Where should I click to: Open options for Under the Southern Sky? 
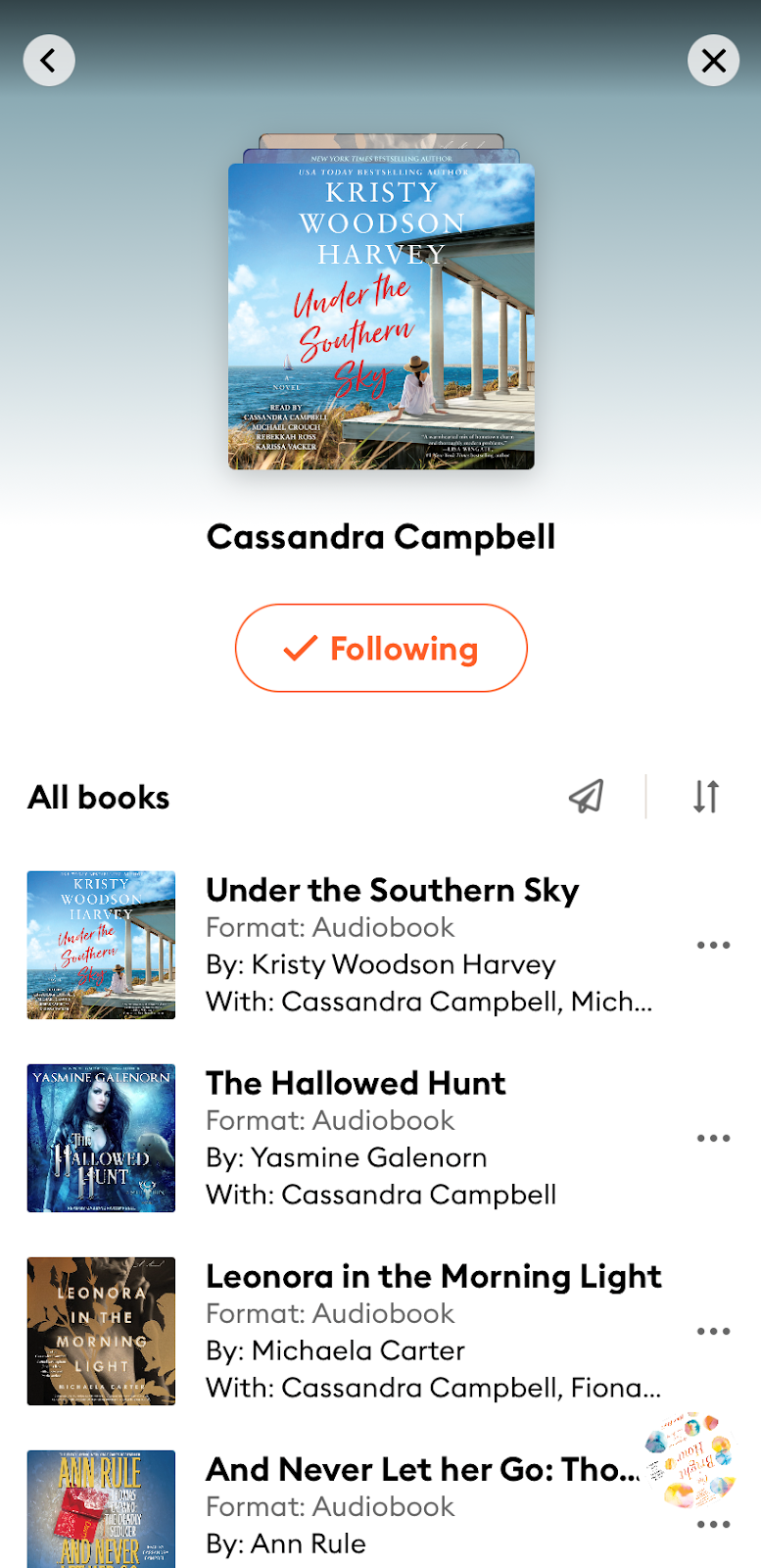(x=713, y=946)
